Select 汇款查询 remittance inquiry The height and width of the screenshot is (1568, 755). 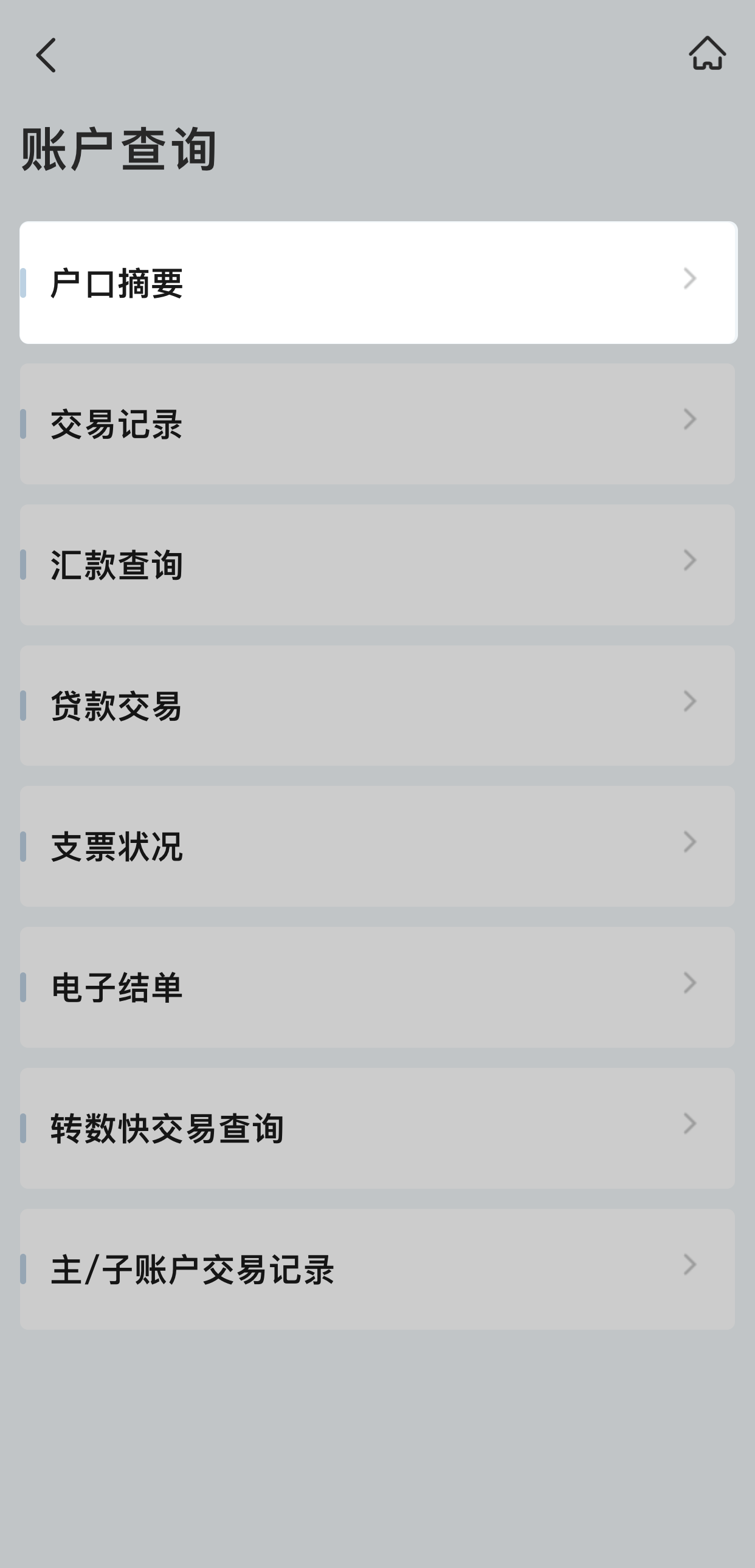(x=377, y=565)
